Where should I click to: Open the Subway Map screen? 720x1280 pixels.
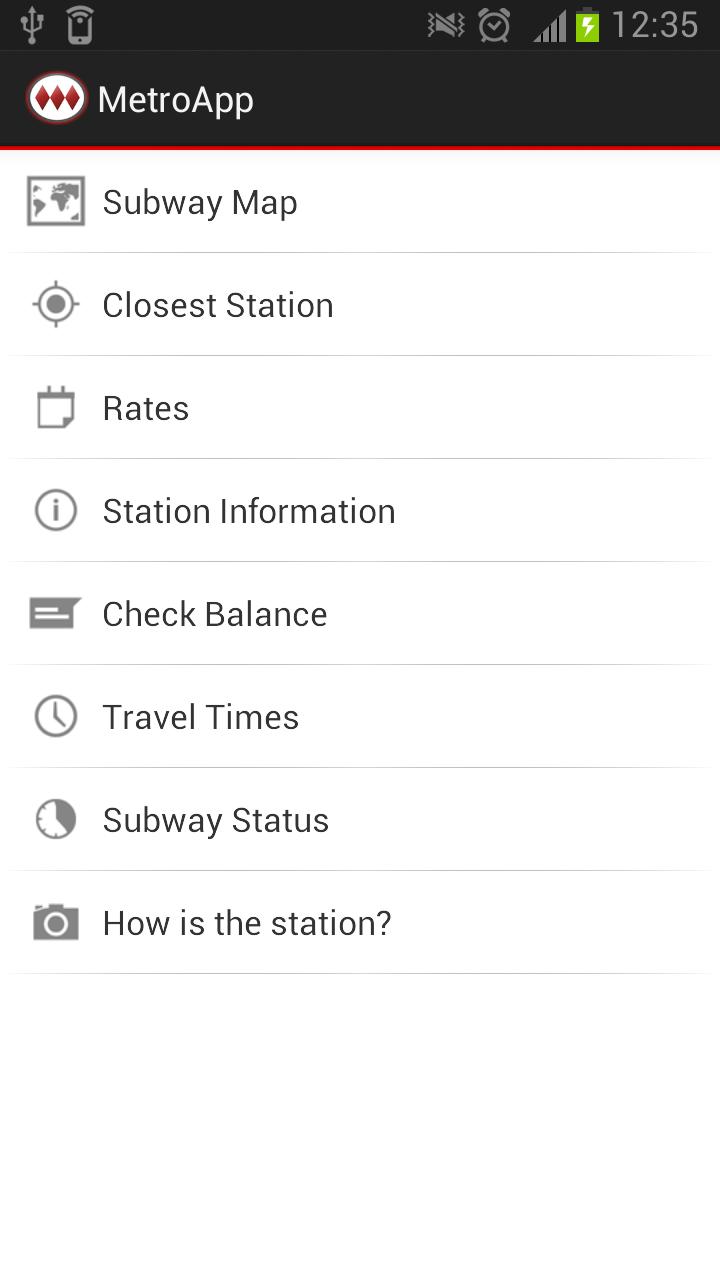(x=360, y=200)
